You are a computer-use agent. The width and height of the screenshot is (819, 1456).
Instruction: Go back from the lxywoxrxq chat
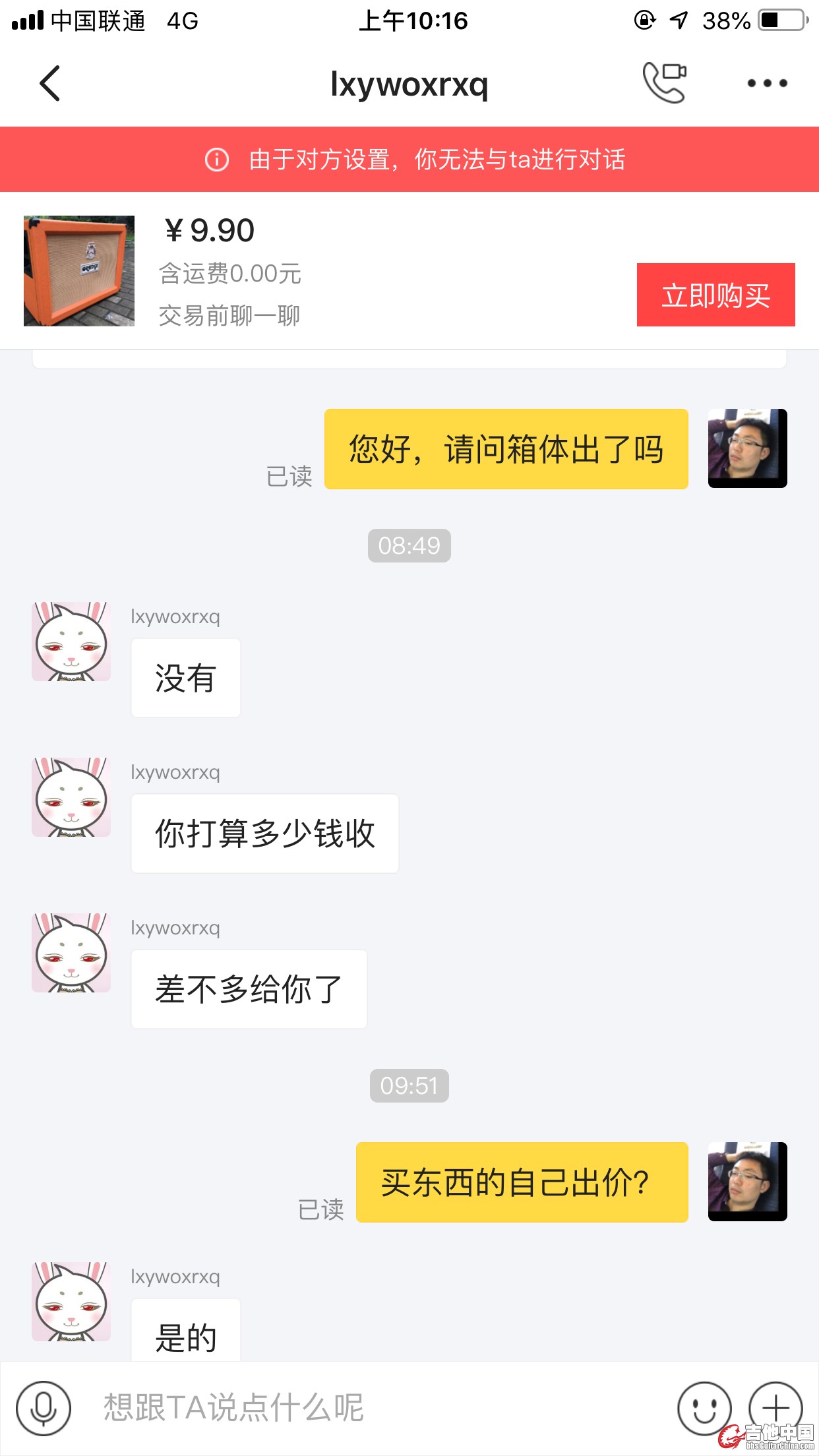point(50,84)
